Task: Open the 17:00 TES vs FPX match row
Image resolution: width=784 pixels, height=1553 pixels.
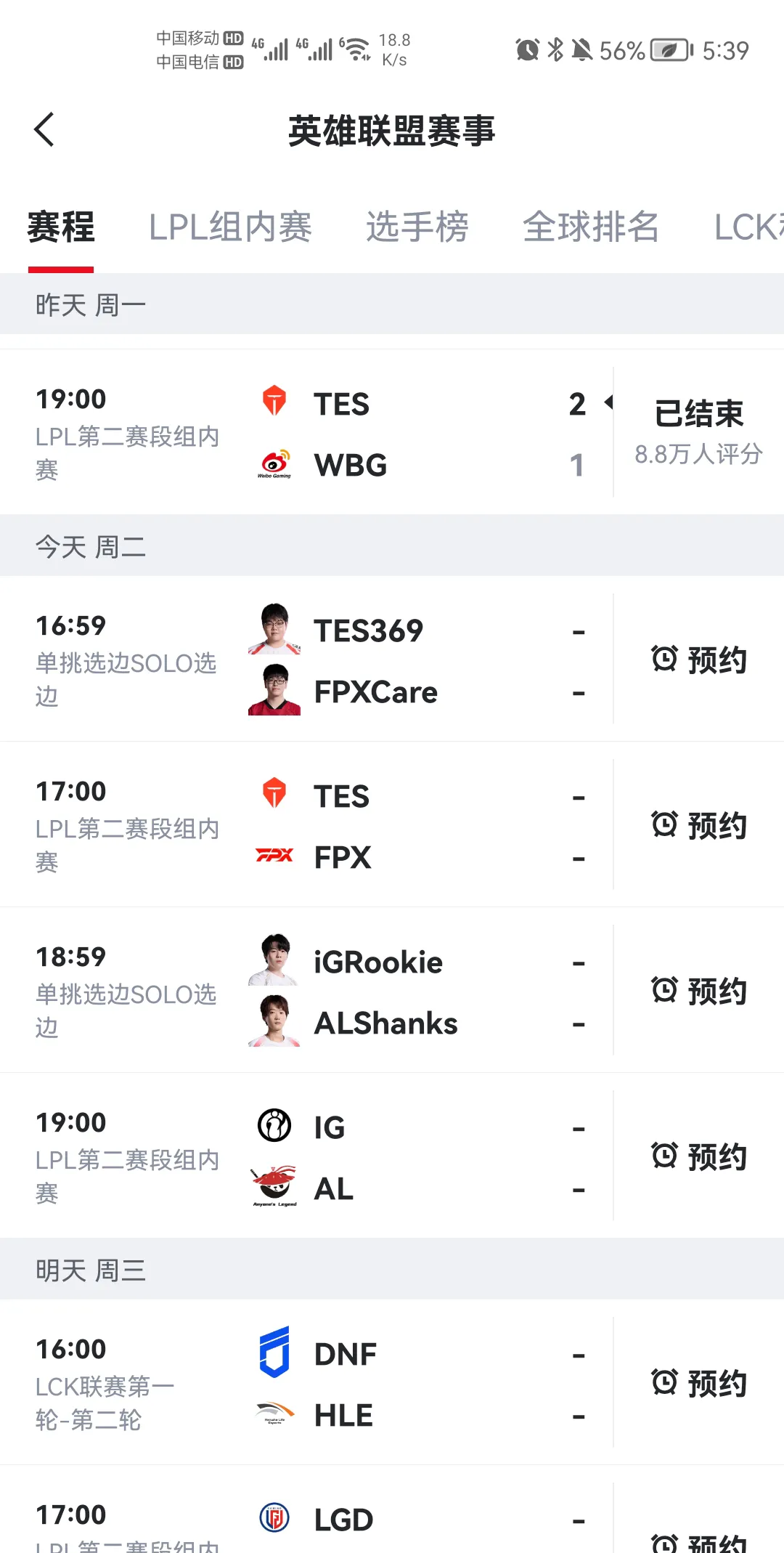Action: point(306,825)
